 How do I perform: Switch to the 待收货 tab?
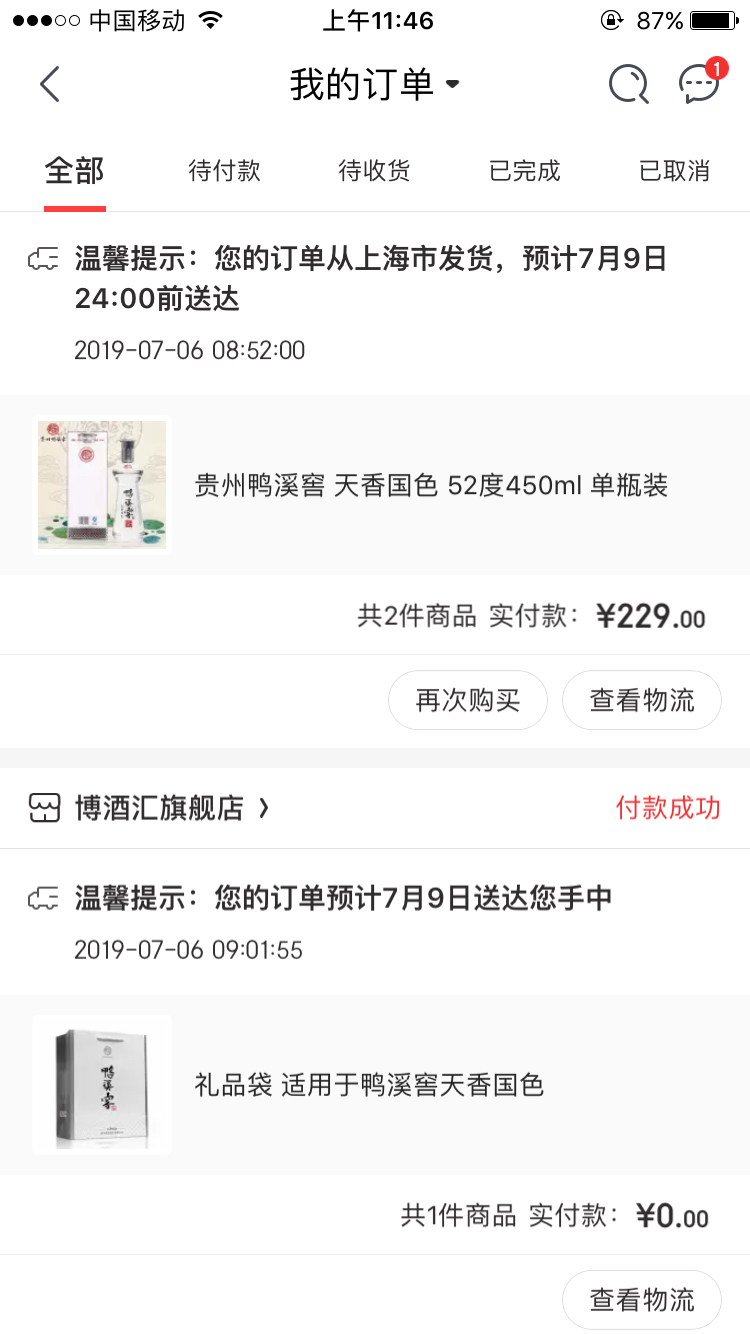tap(374, 171)
